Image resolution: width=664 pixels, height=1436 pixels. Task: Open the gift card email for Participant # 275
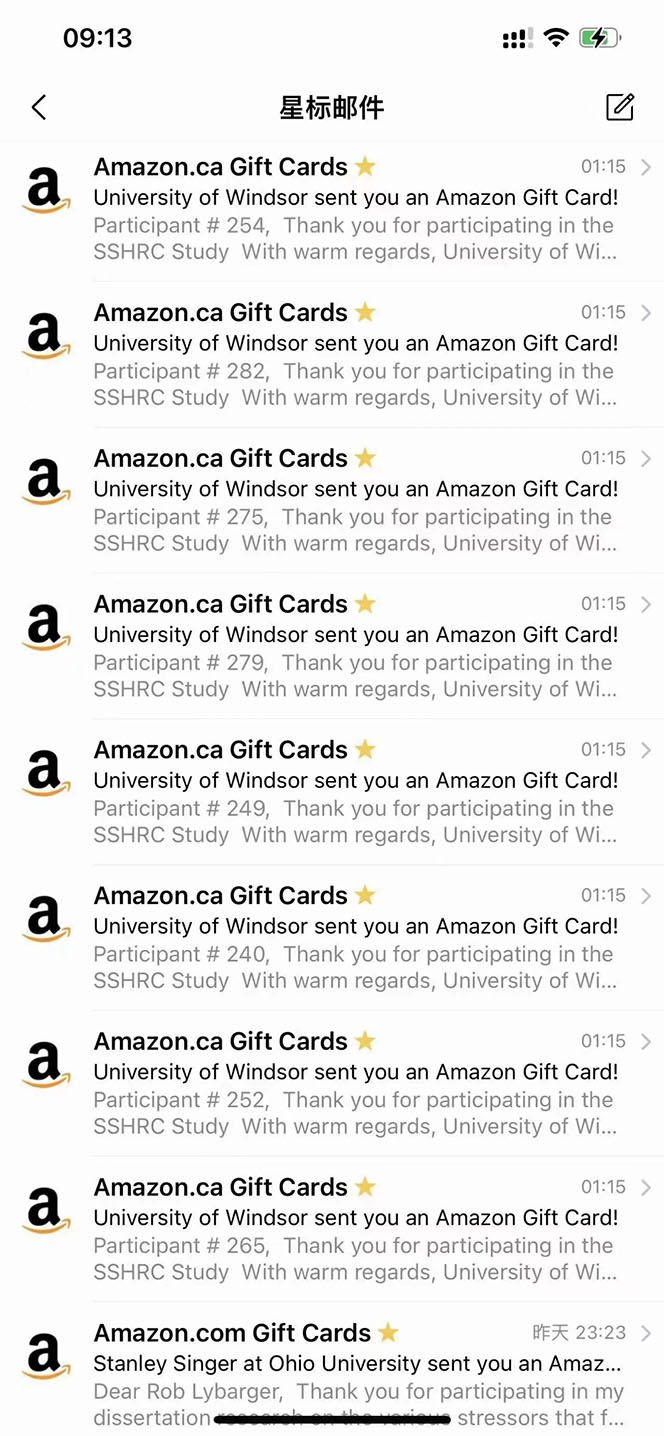tap(354, 501)
